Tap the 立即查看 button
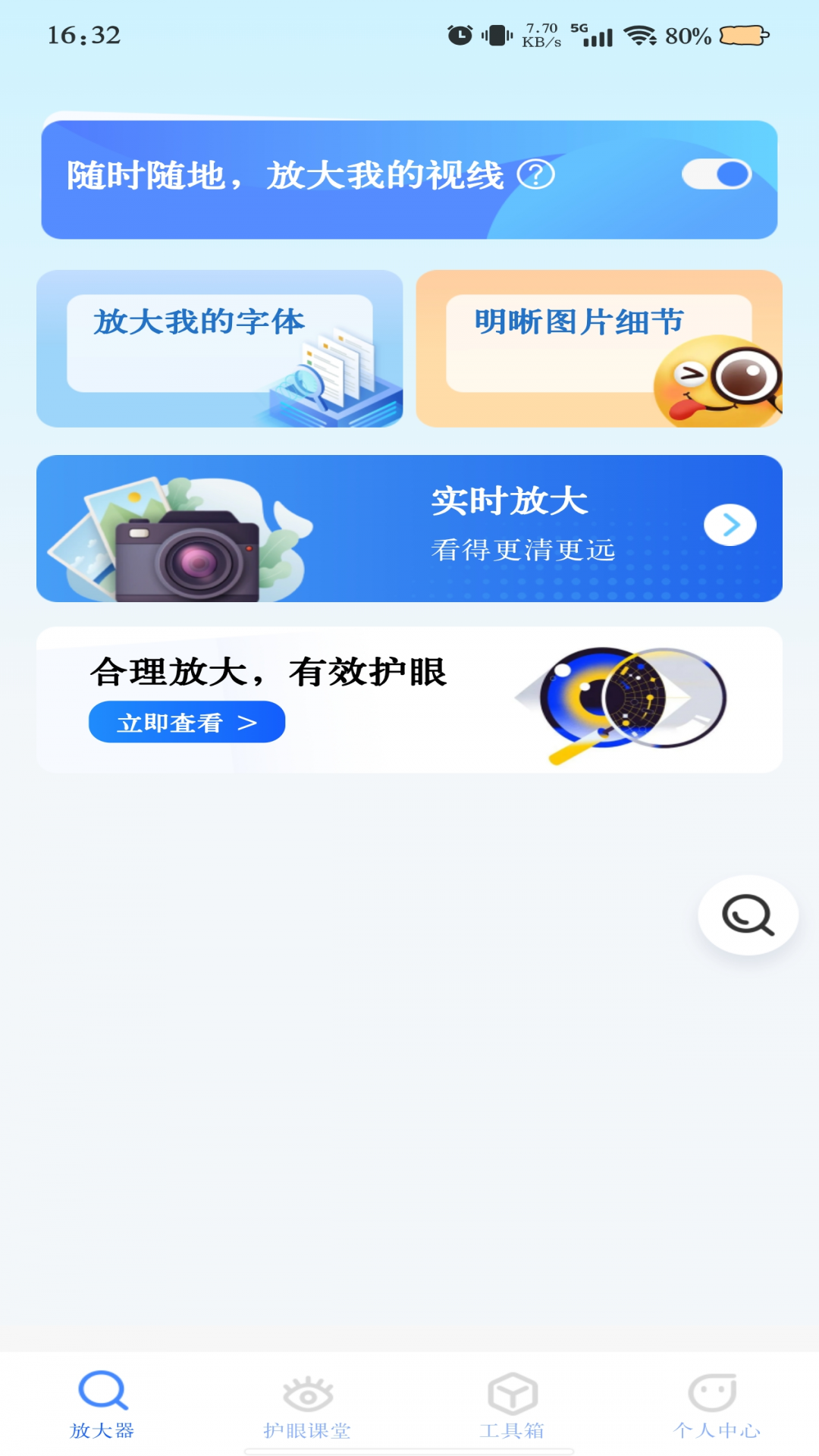This screenshot has height=1456, width=819. (187, 723)
